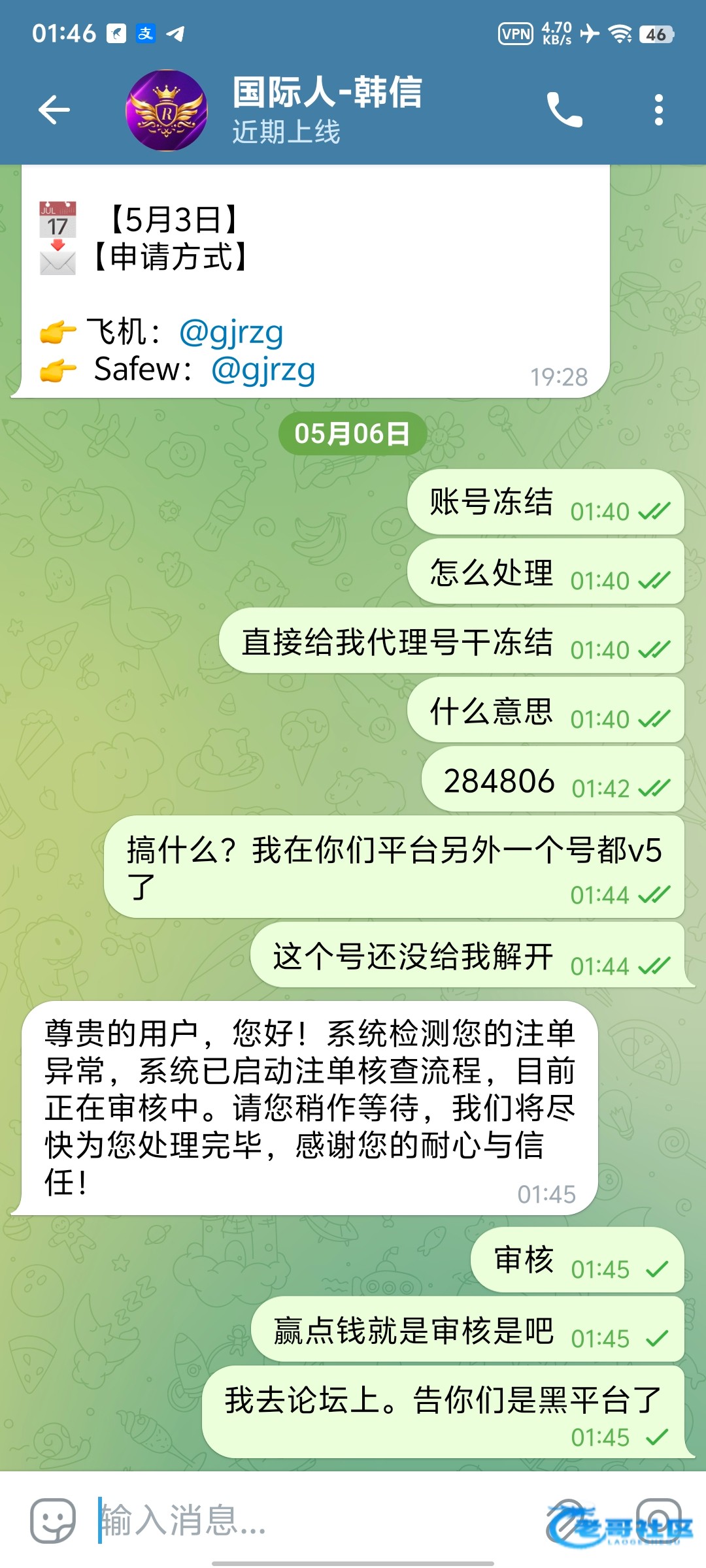This screenshot has width=706, height=1568.
Task: Open the @gjrzg link after 飞机
Action: pos(231,332)
